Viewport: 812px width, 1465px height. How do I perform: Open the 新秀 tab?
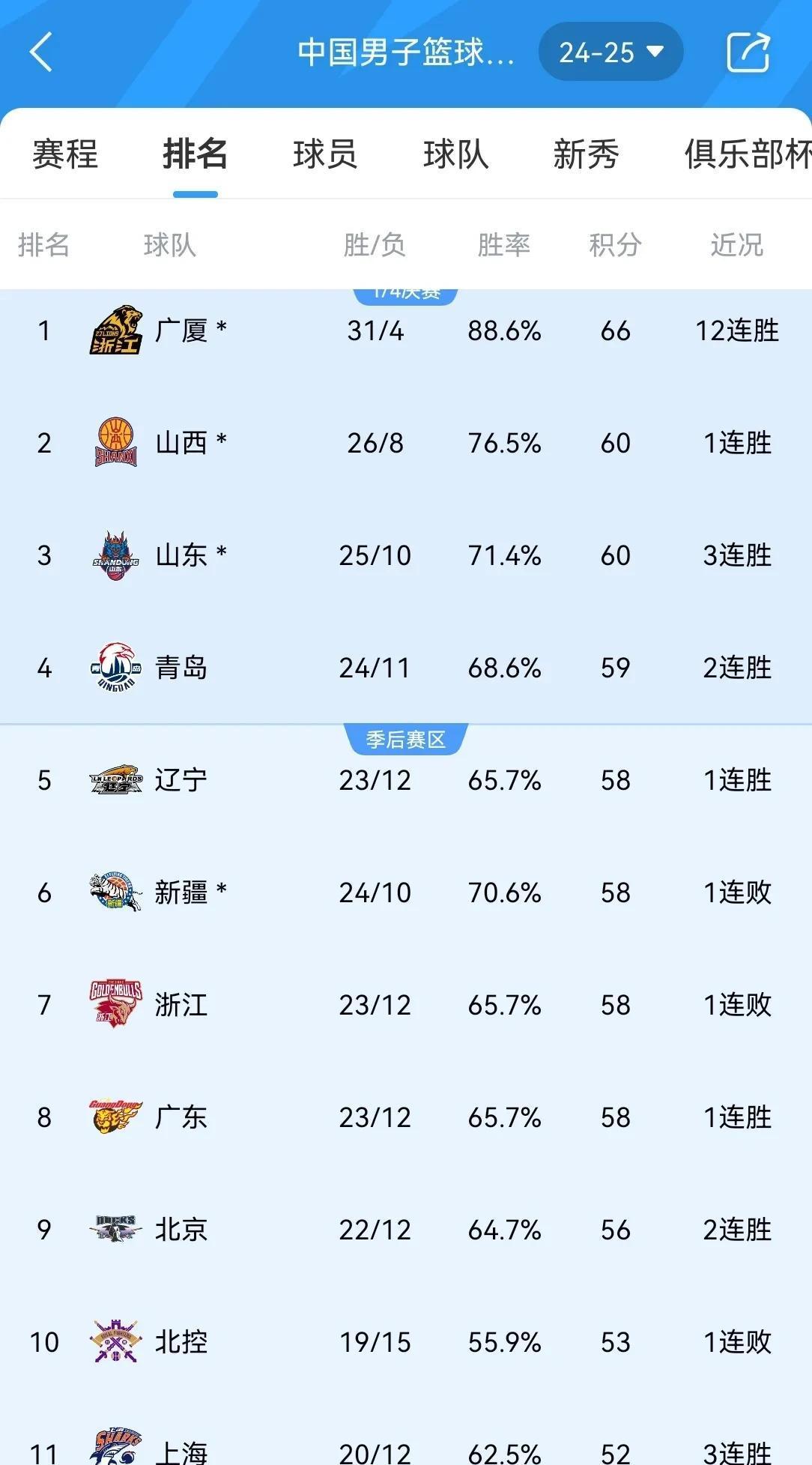pyautogui.click(x=587, y=155)
